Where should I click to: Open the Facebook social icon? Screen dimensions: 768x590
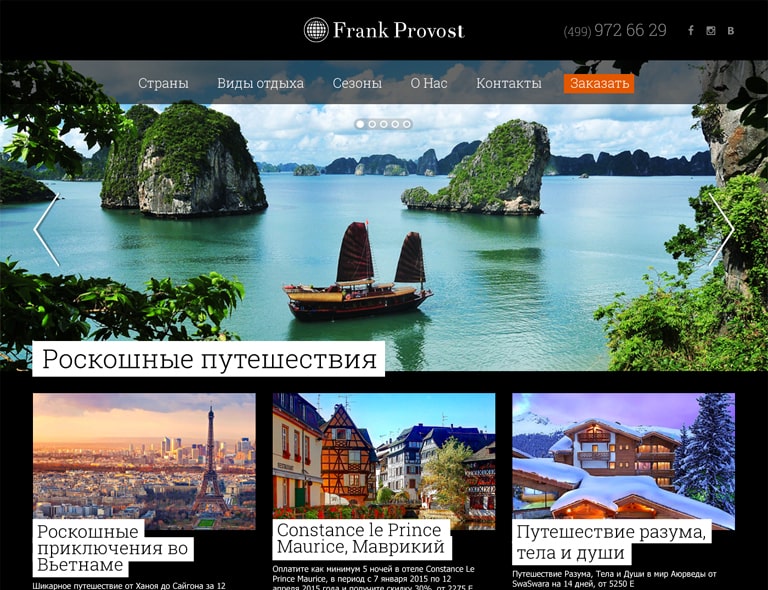point(690,31)
